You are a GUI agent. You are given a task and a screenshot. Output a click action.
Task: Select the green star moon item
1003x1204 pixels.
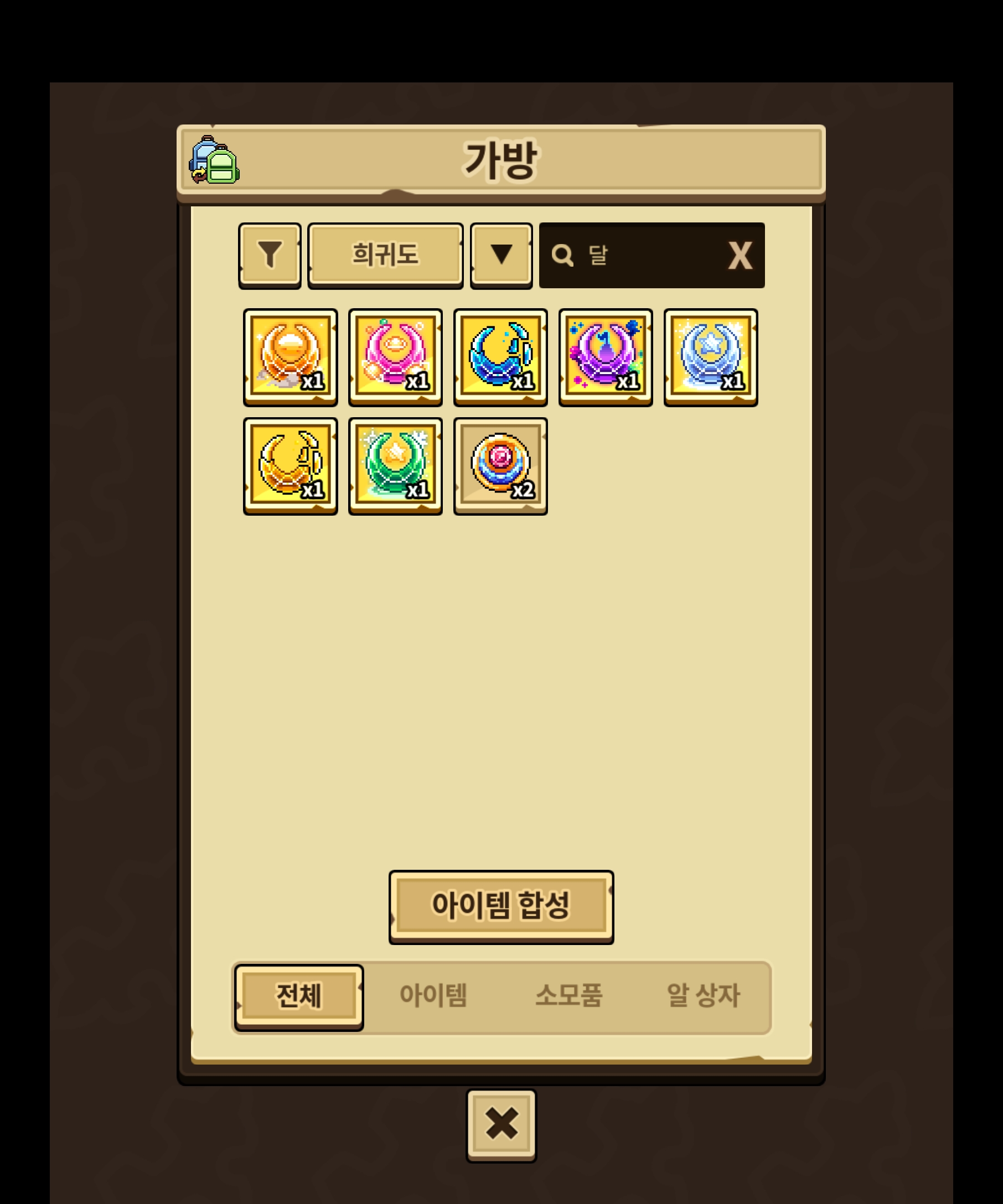pyautogui.click(x=395, y=465)
